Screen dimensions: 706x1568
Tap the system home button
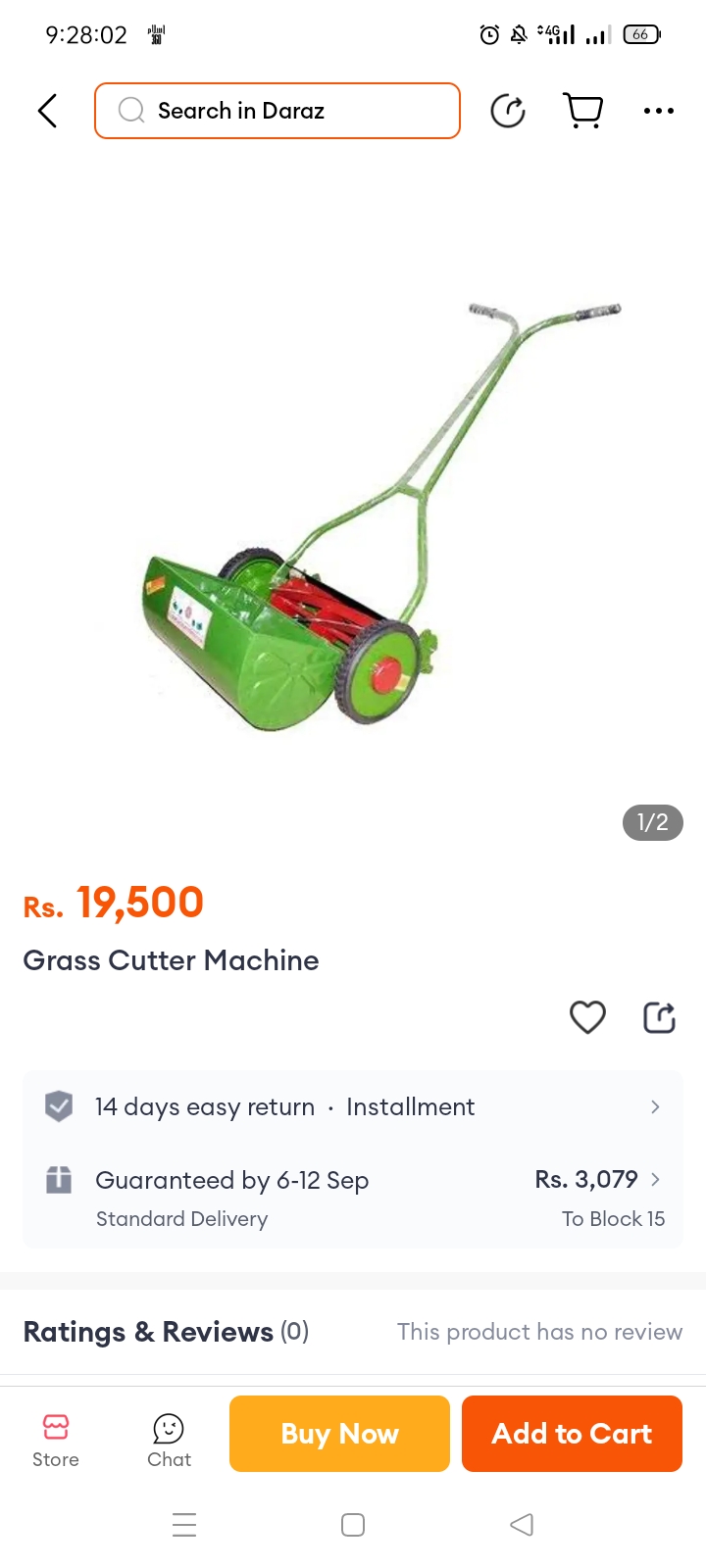point(353,1525)
